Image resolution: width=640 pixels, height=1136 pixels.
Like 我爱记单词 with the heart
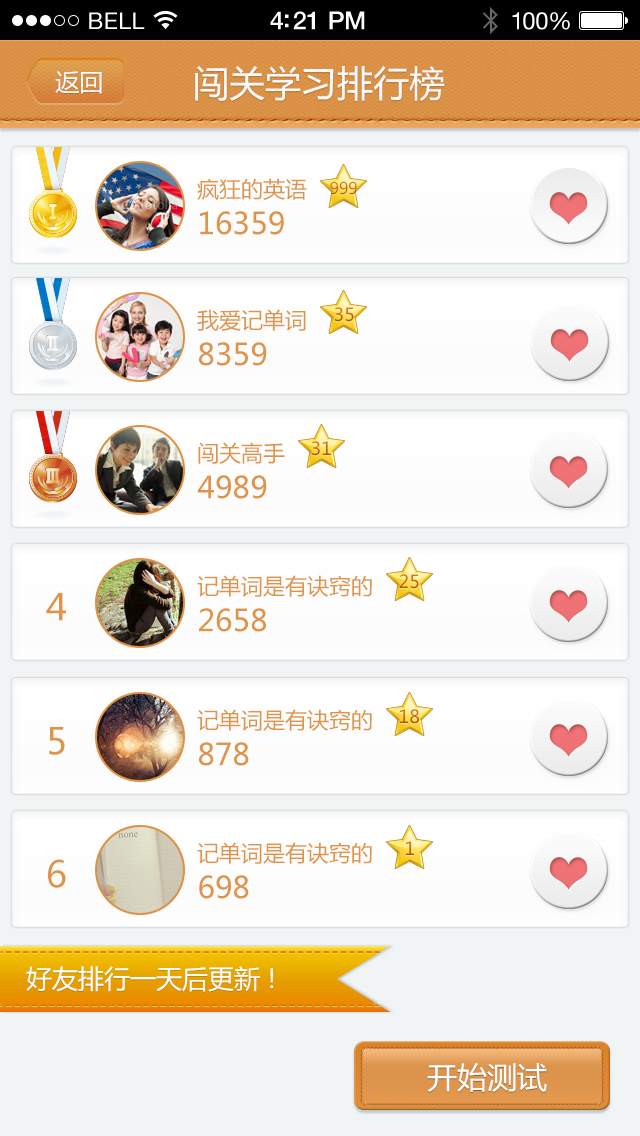point(568,344)
